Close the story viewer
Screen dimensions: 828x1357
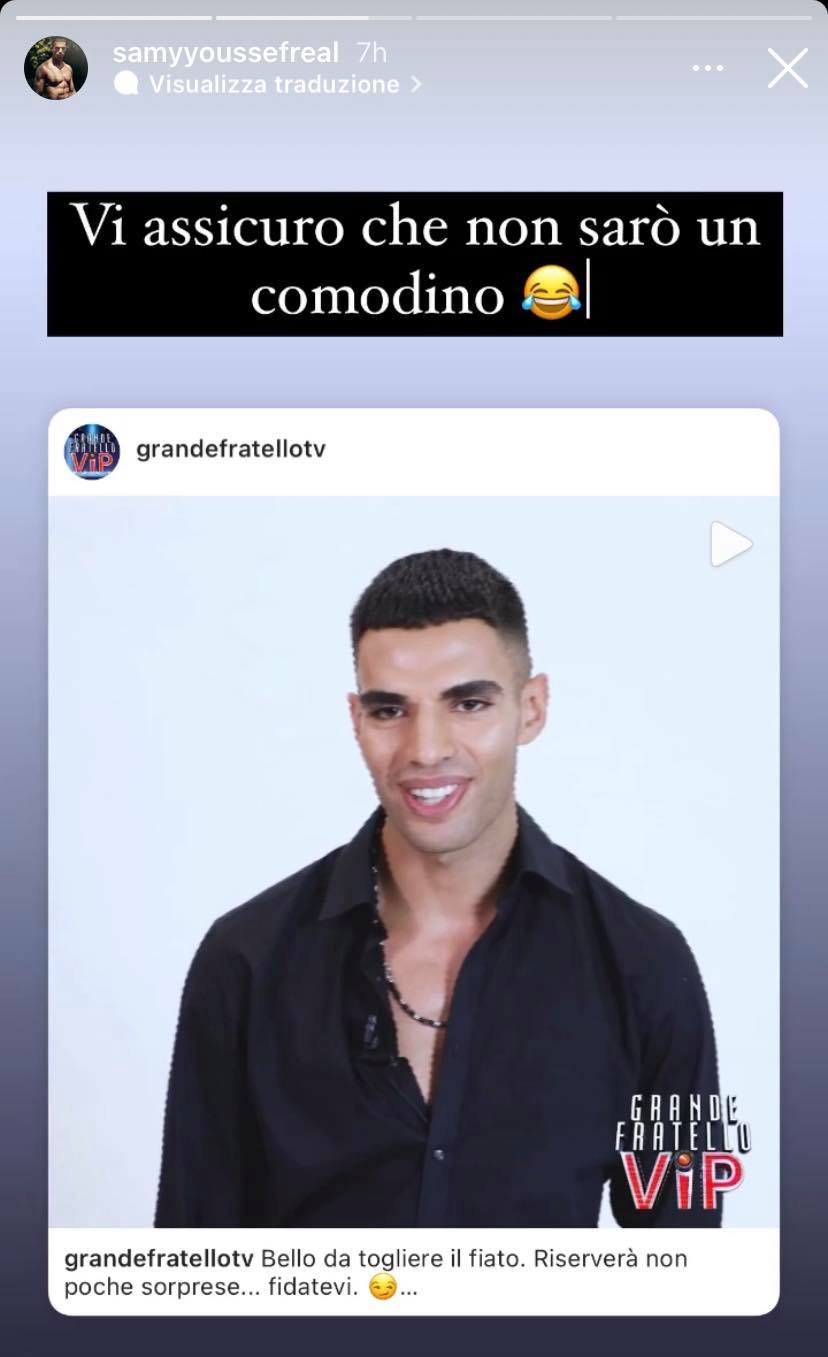coord(787,69)
